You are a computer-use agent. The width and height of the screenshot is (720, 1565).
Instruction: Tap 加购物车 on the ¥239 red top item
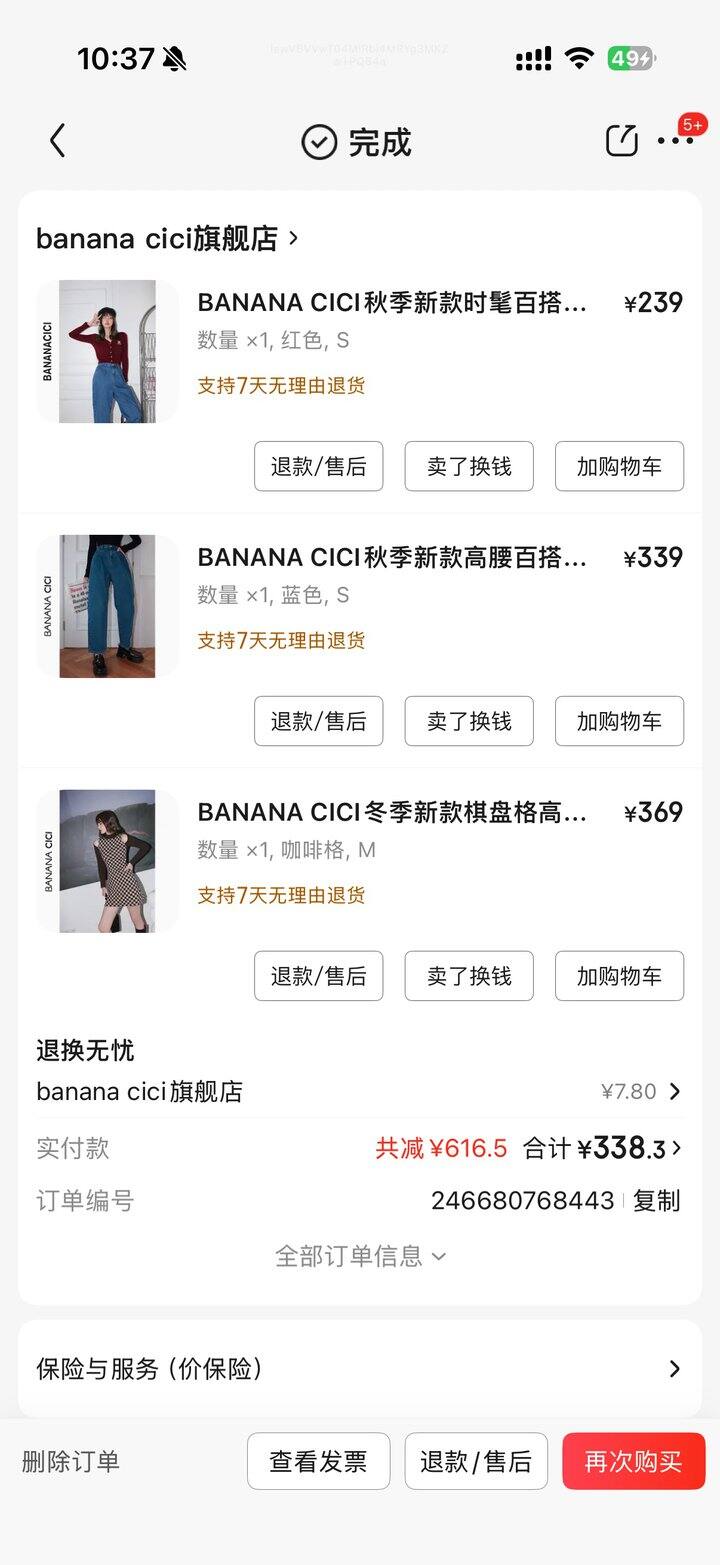pos(619,466)
